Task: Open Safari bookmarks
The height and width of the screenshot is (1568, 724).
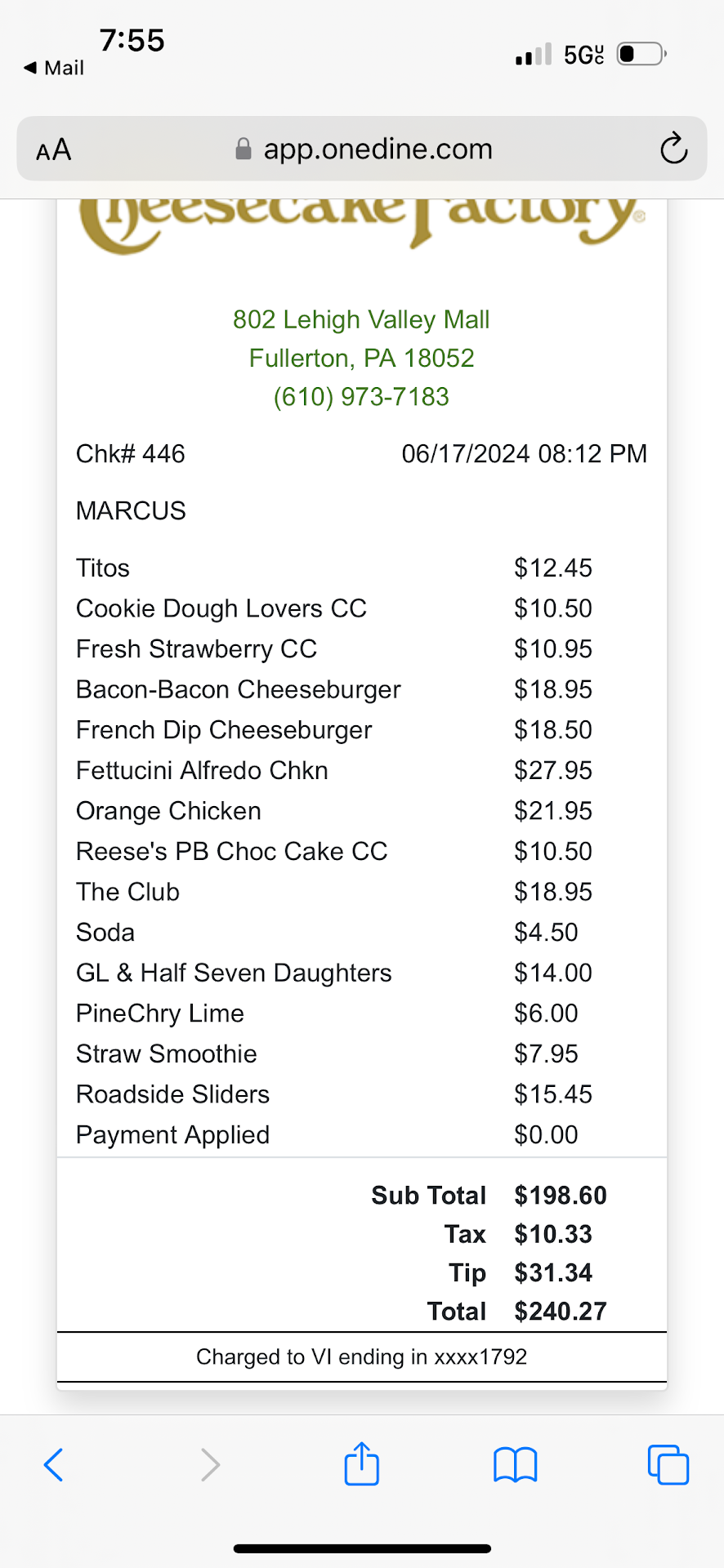Action: click(515, 1464)
